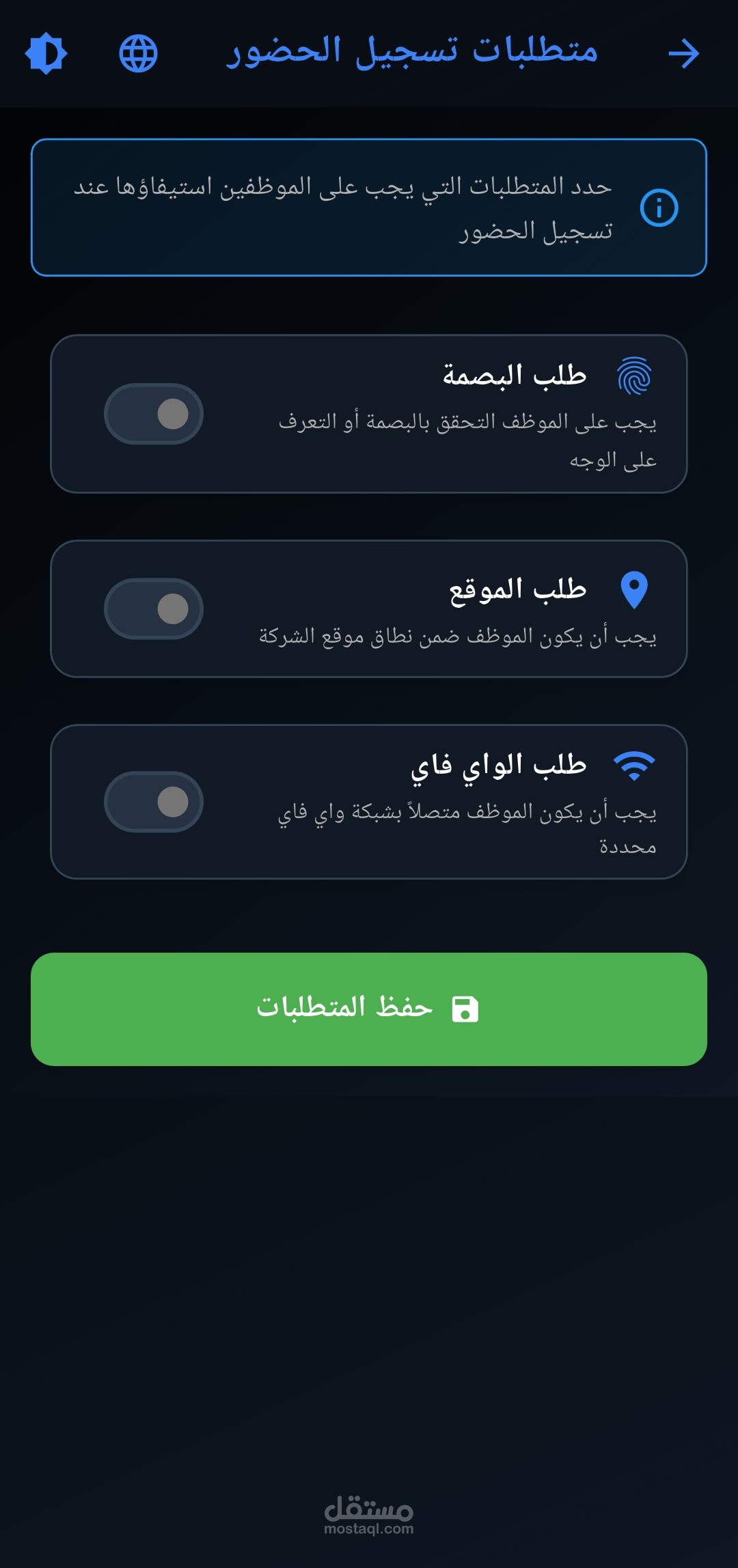
Task: Toggle the طلب الواي فاي requirement
Action: [154, 802]
